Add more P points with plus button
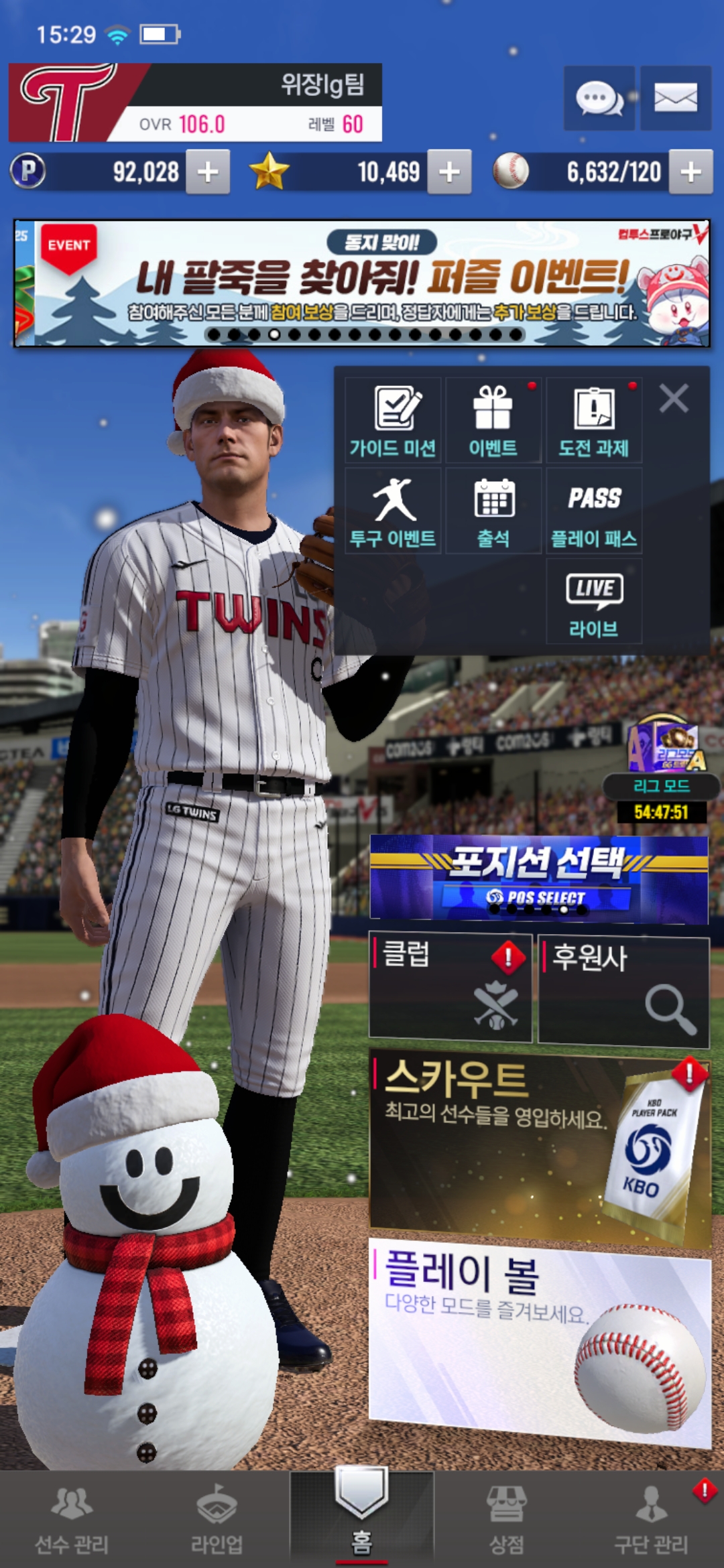Screen dimensions: 724x1568 tap(208, 172)
